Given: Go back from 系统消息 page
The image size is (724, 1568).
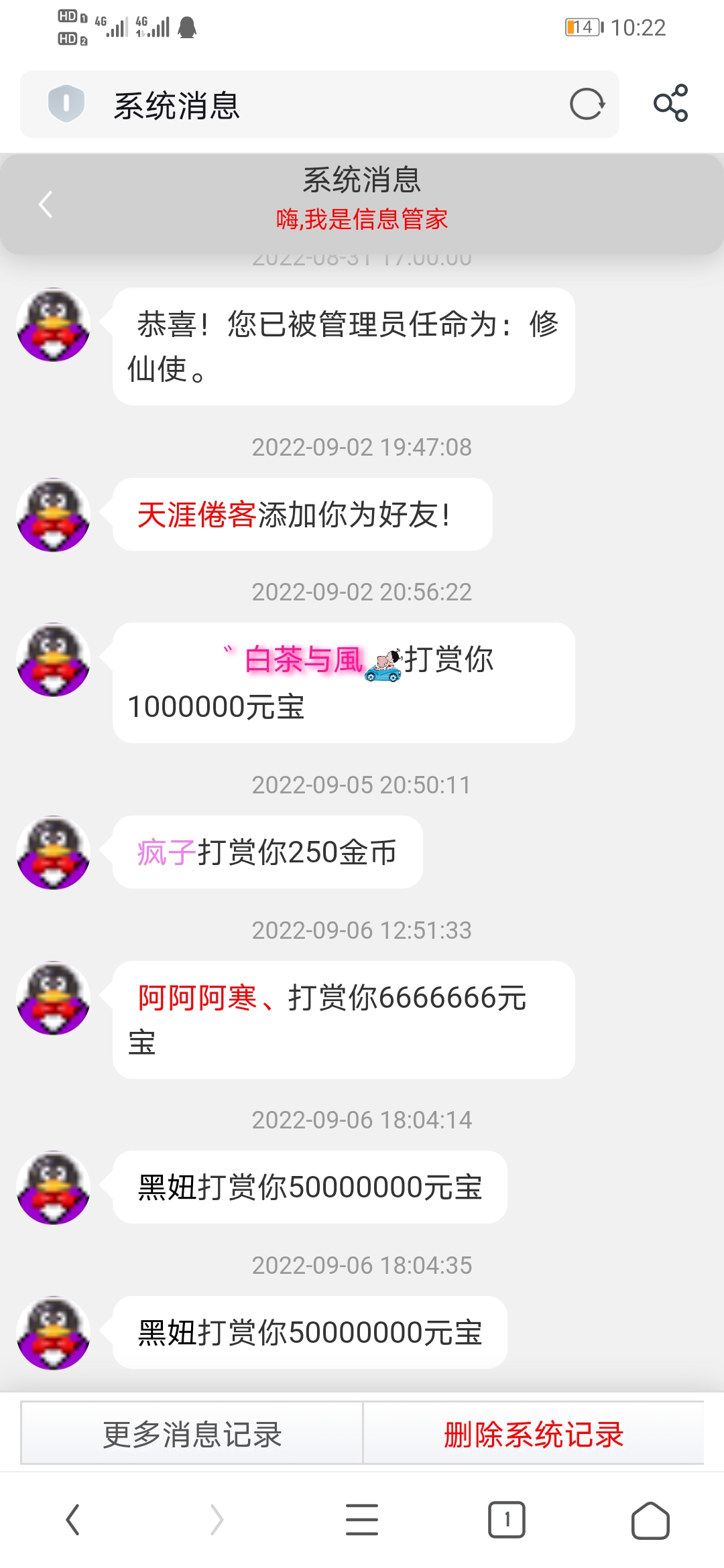Looking at the screenshot, I should tap(45, 203).
